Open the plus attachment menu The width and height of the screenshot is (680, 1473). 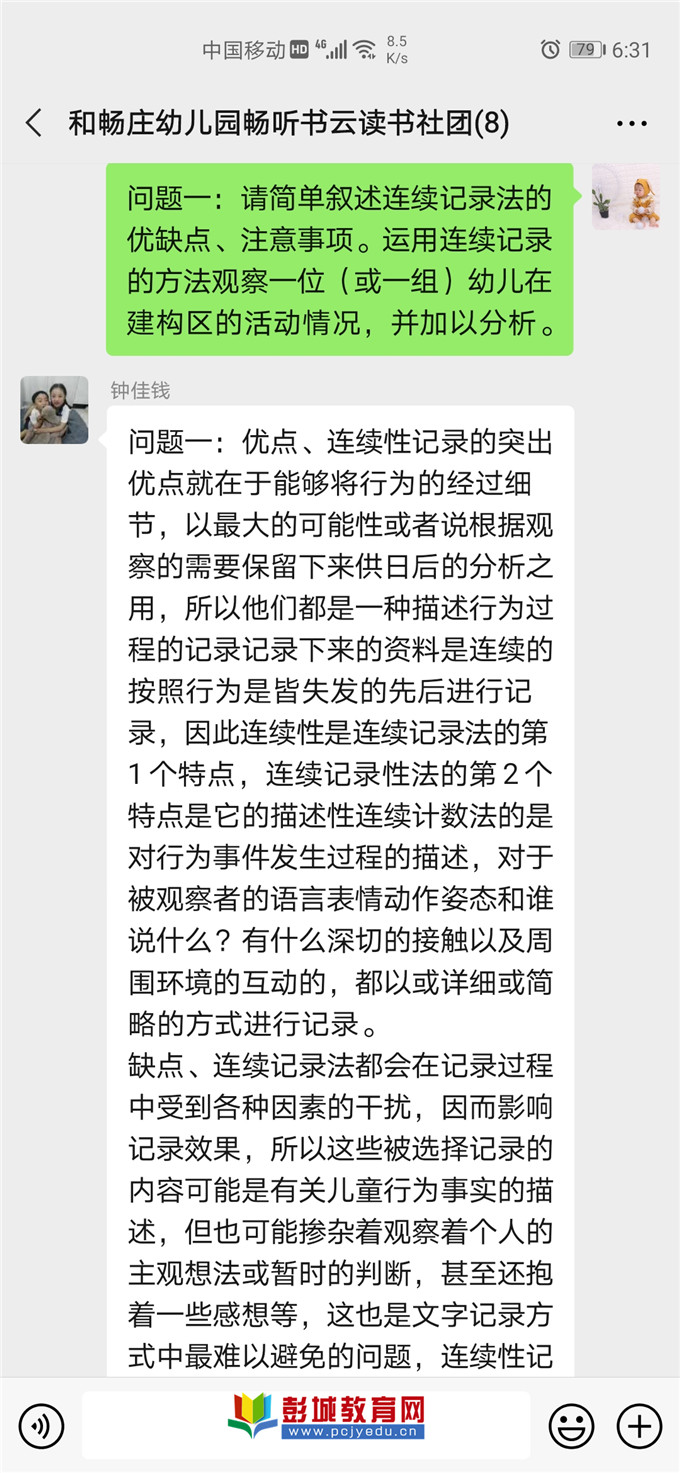(x=639, y=1425)
